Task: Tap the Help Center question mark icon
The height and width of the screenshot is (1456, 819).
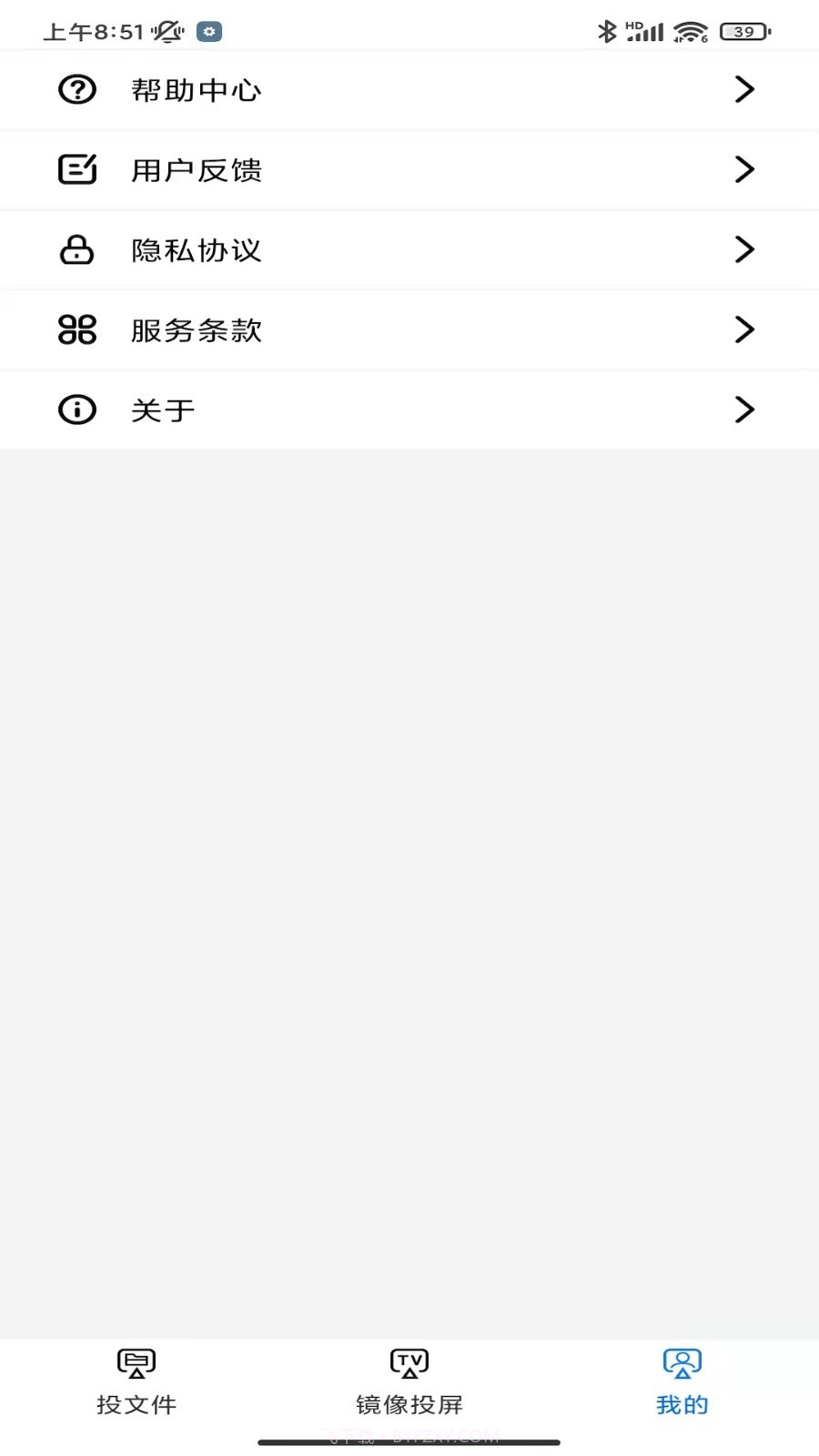Action: pos(76,89)
